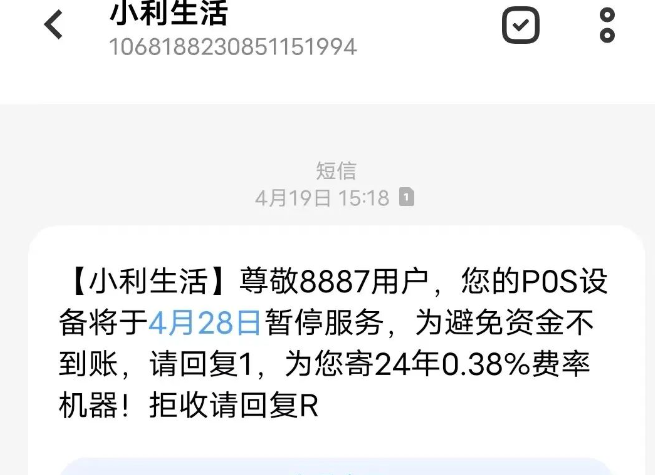Tap the checkmark select icon
Image resolution: width=655 pixels, height=475 pixels.
tap(520, 25)
